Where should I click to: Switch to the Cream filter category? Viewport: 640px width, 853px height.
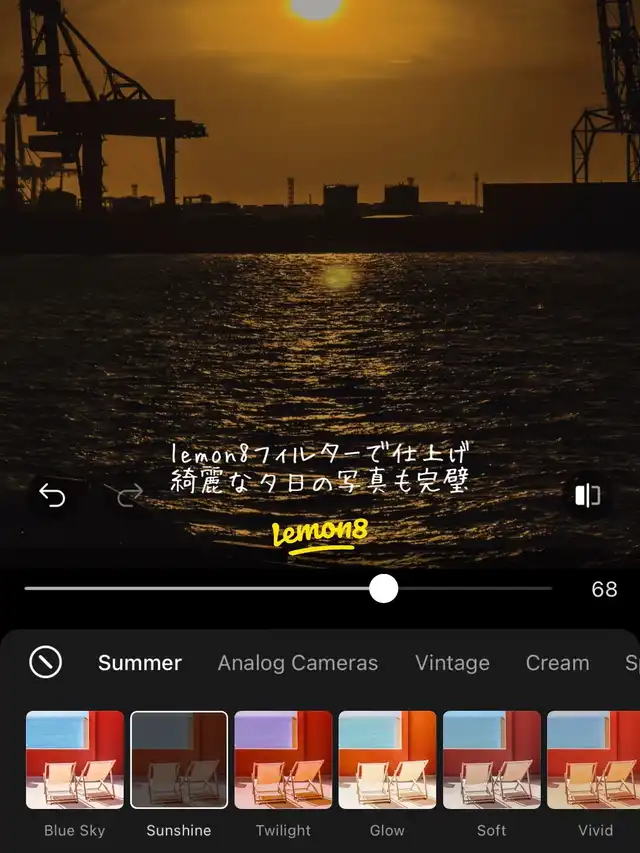pos(557,663)
